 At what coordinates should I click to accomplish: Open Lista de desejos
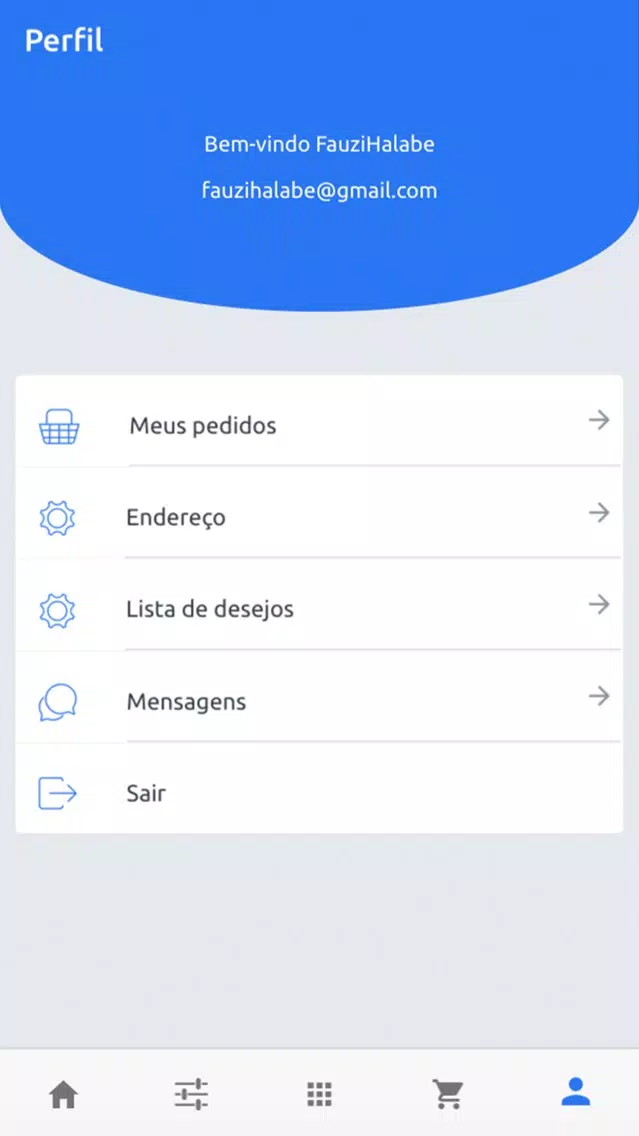[x=319, y=605]
